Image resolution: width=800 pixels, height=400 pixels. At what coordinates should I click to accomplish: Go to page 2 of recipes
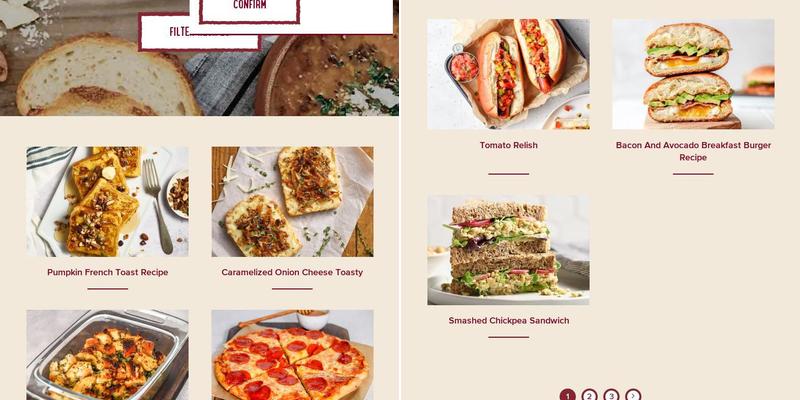tap(589, 396)
